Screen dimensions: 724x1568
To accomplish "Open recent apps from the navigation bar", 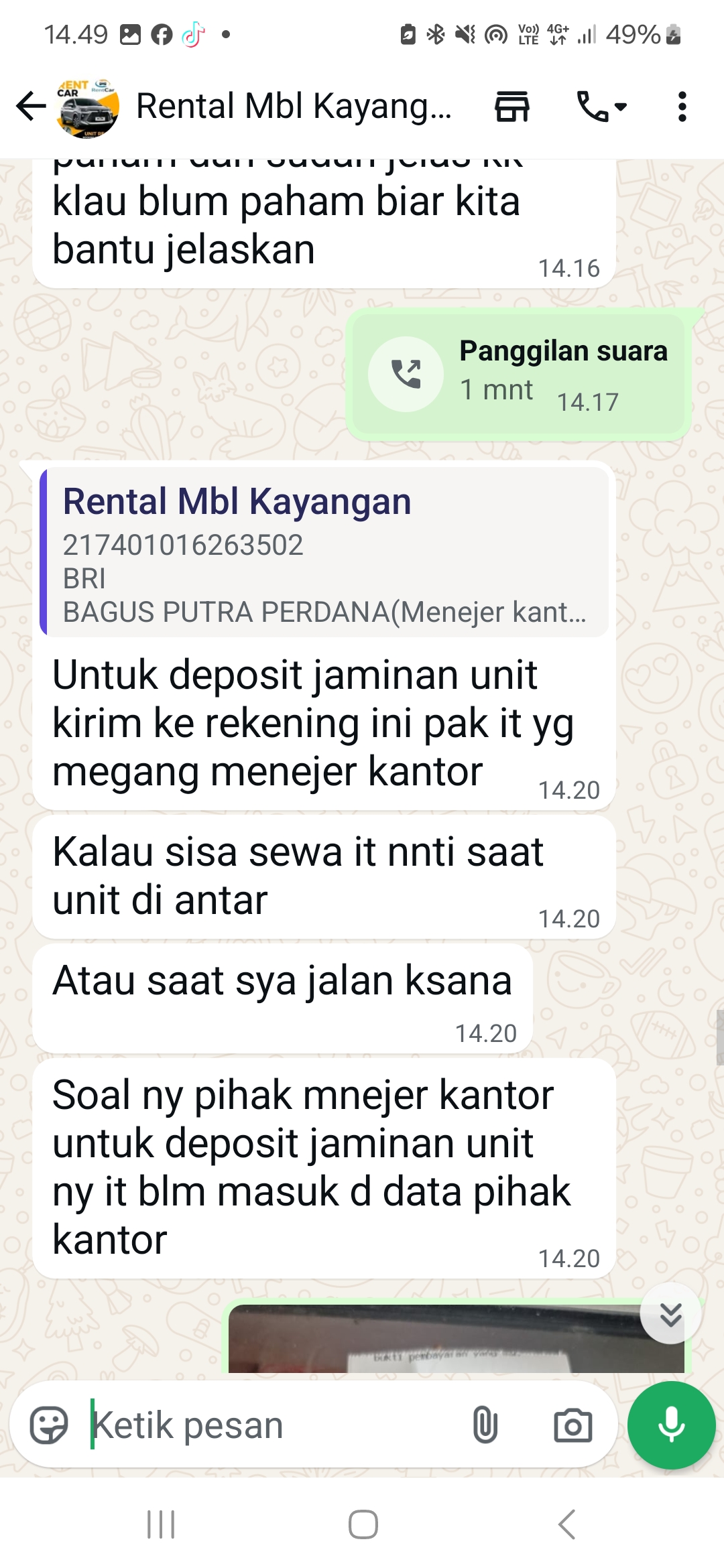I will (161, 1524).
